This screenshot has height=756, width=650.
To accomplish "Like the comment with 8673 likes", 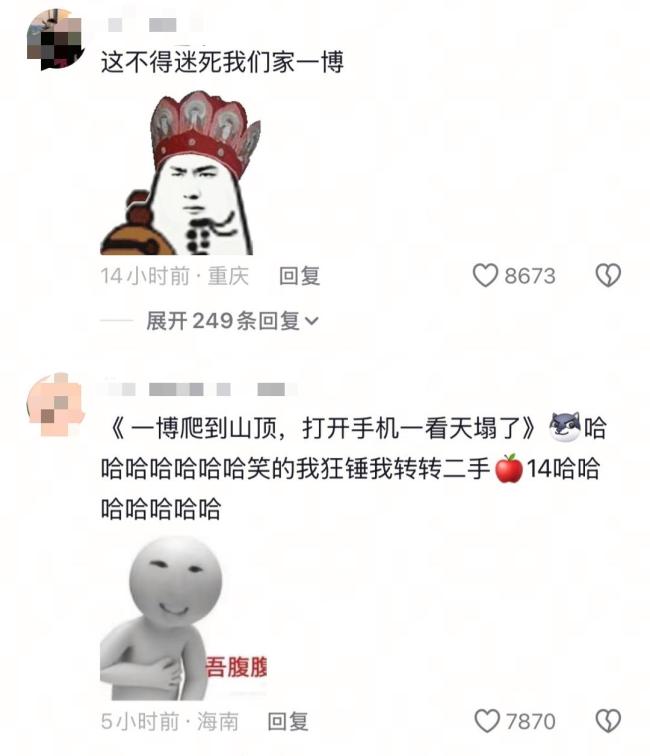I will tap(485, 276).
